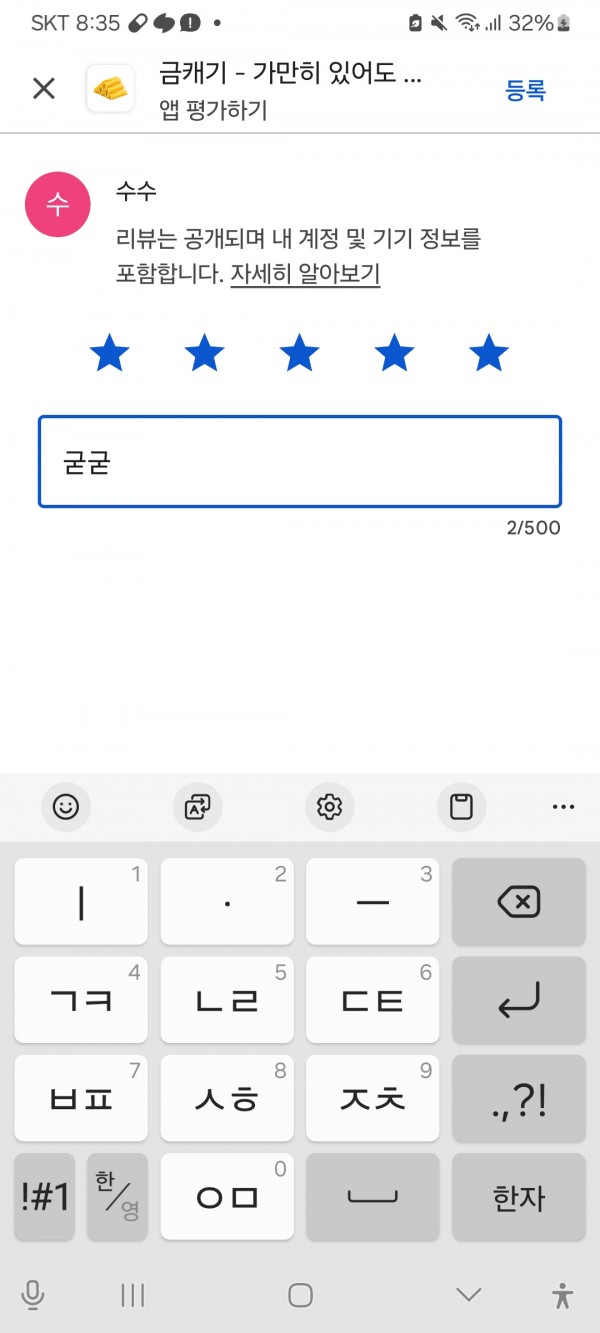This screenshot has height=1333, width=600.
Task: Select the third star rating
Action: coord(299,353)
